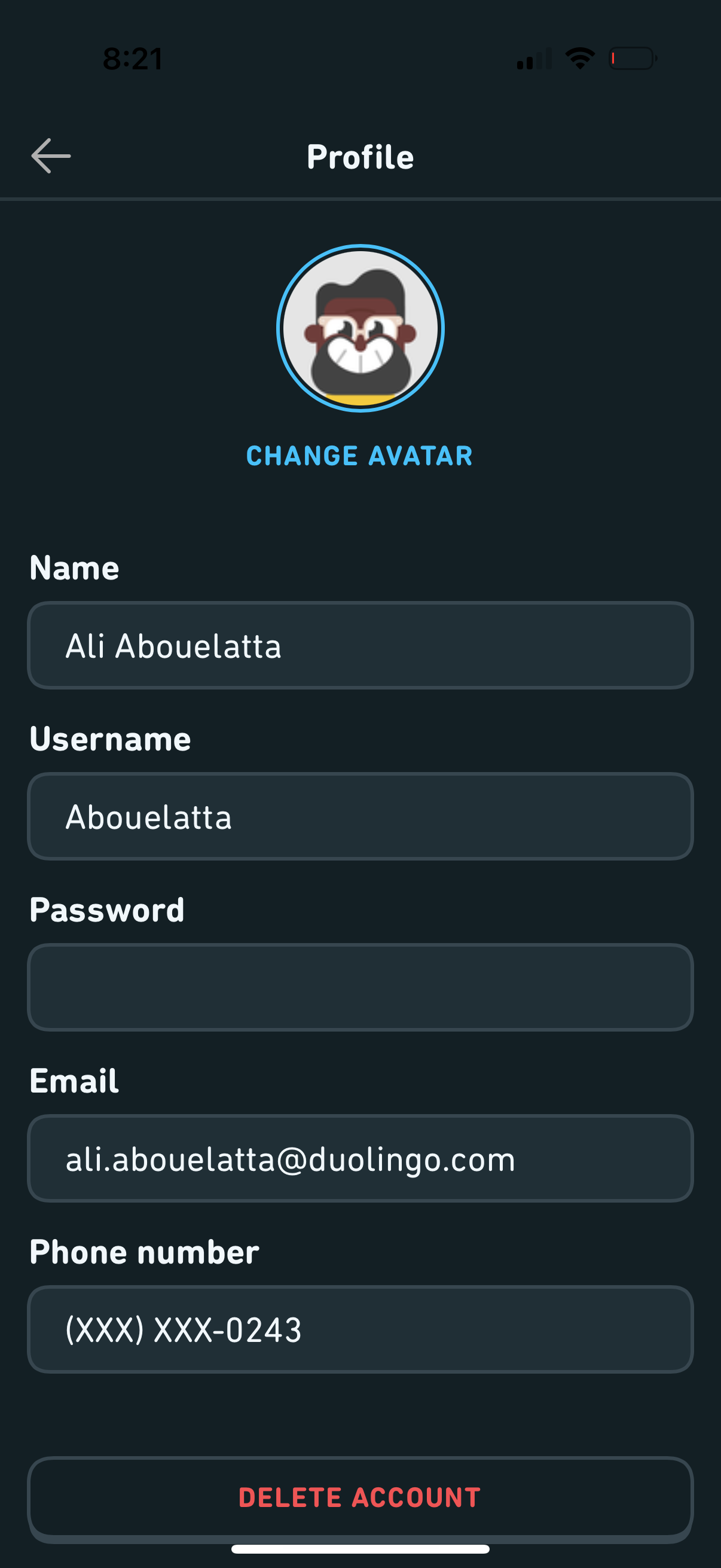Tap the Password label text
The width and height of the screenshot is (721, 1568).
pos(108,910)
